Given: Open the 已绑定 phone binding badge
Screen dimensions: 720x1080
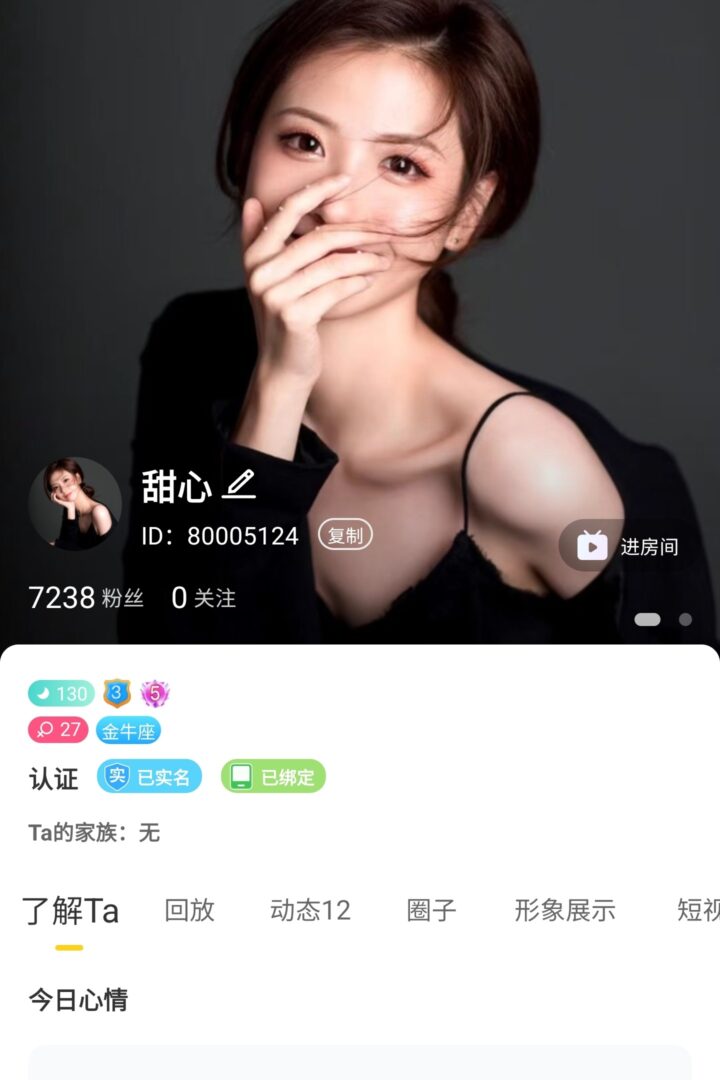Looking at the screenshot, I should click(273, 777).
